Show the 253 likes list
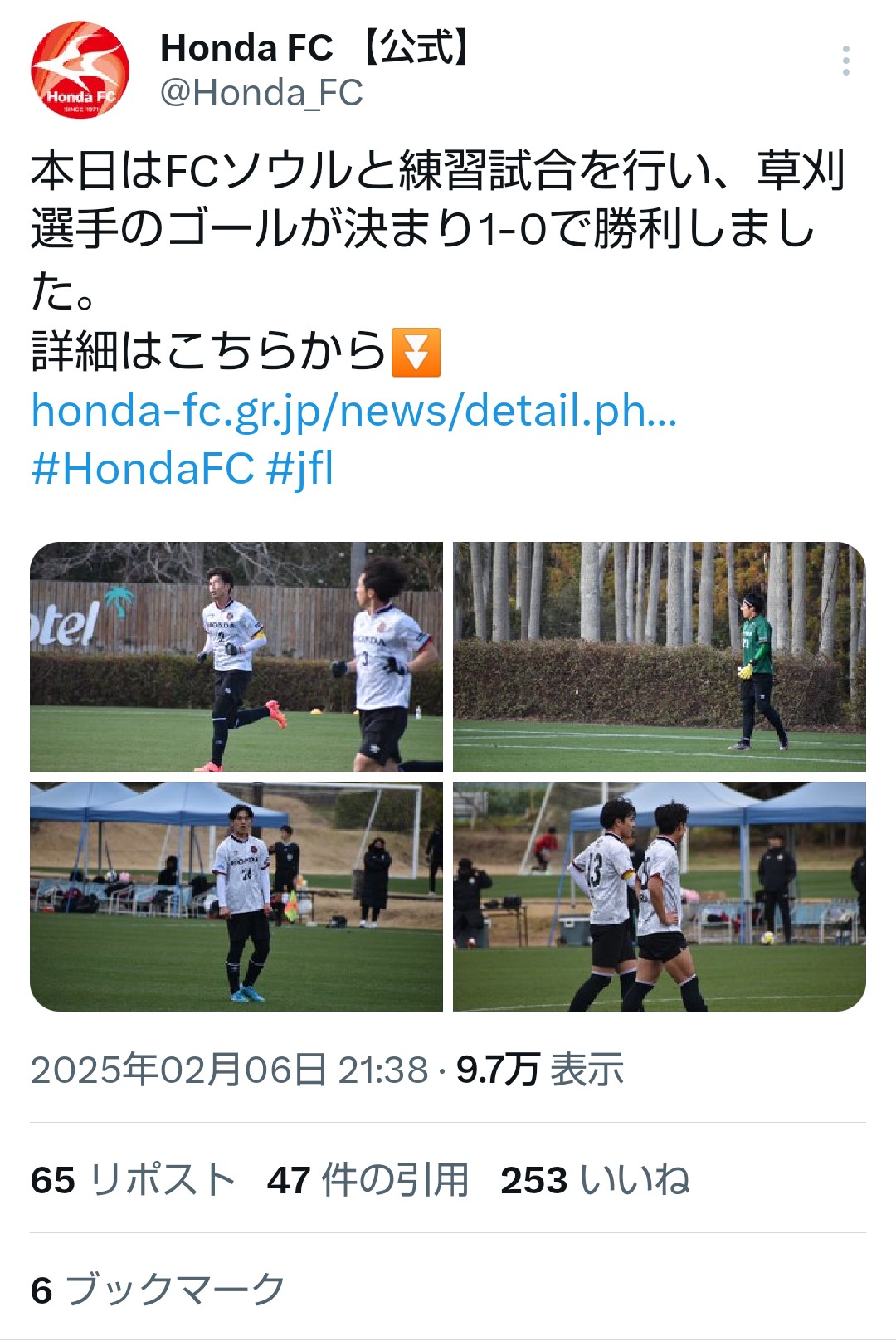This screenshot has height=1341, width=896. [595, 1179]
